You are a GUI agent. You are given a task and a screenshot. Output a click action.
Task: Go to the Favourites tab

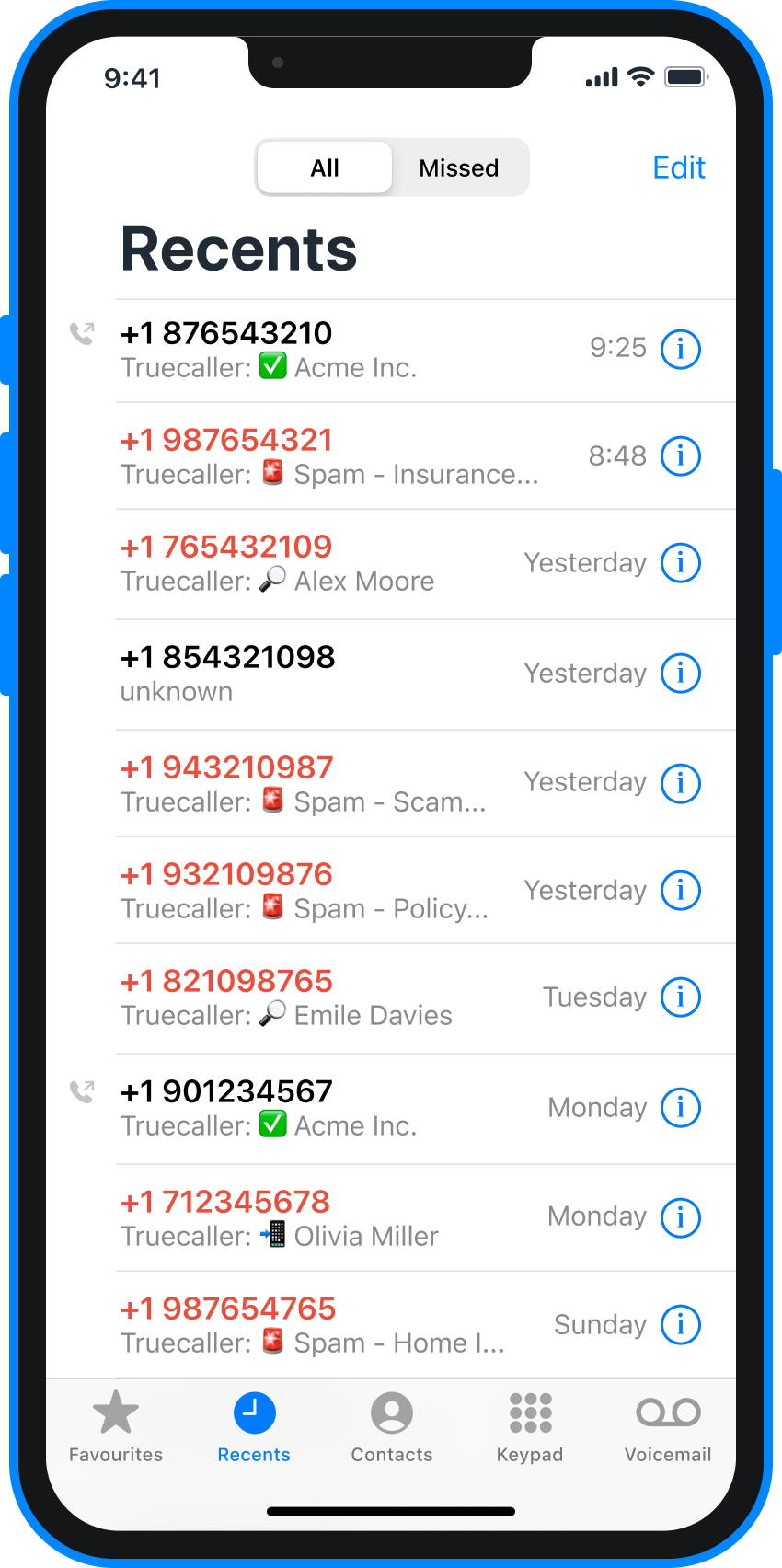(x=116, y=1426)
